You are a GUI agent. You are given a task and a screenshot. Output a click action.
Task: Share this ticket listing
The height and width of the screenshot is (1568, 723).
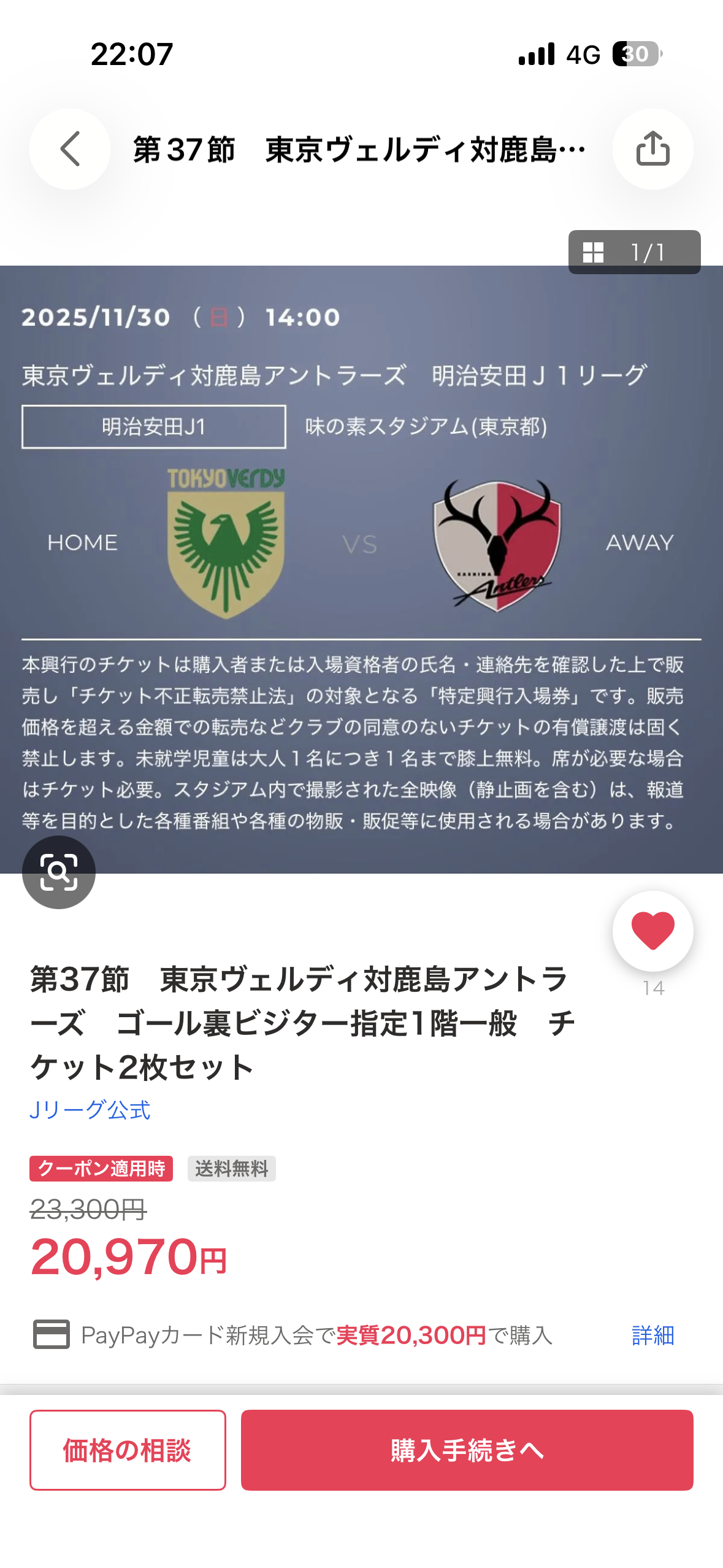point(652,149)
